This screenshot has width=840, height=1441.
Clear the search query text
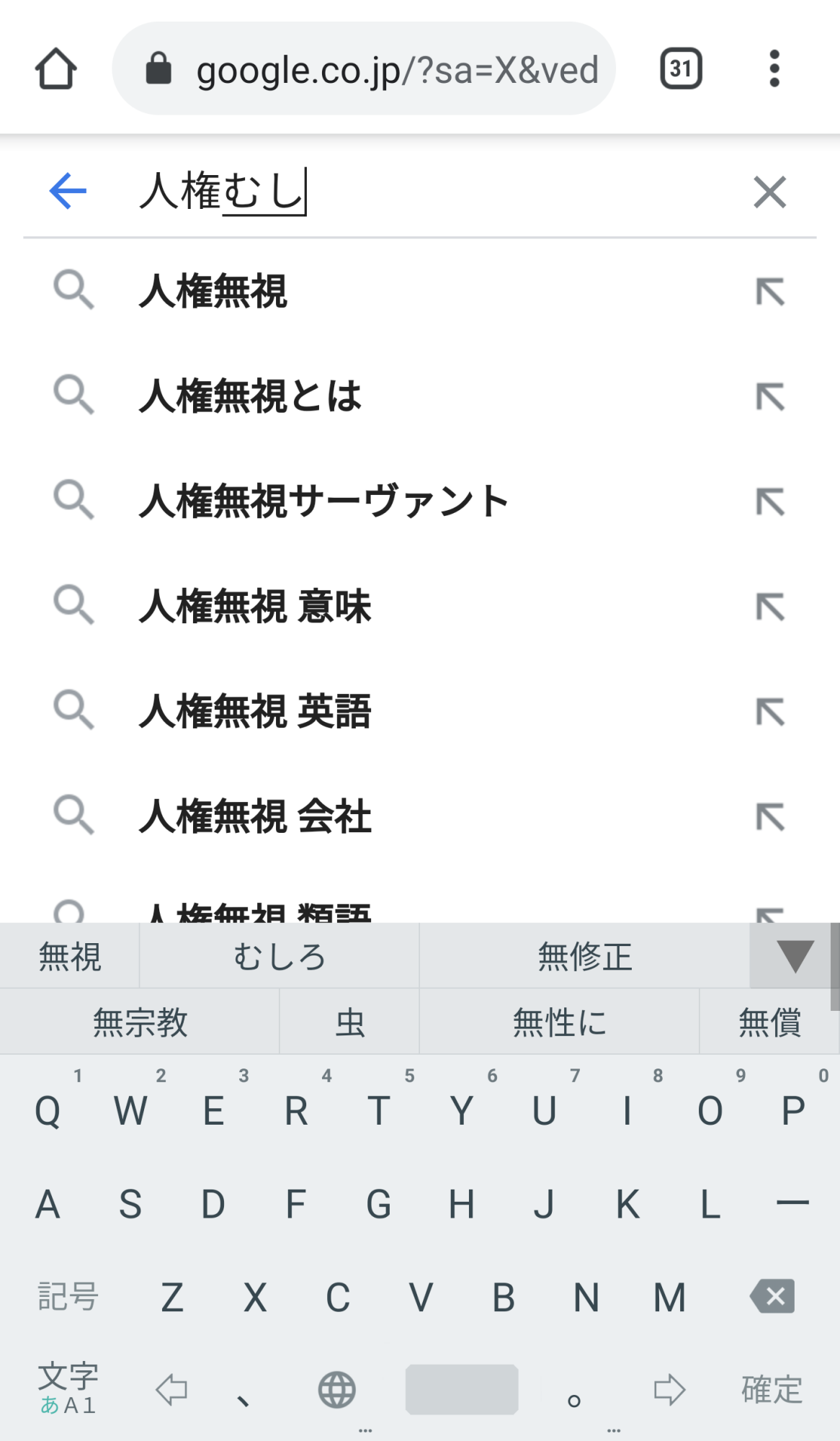(x=769, y=192)
